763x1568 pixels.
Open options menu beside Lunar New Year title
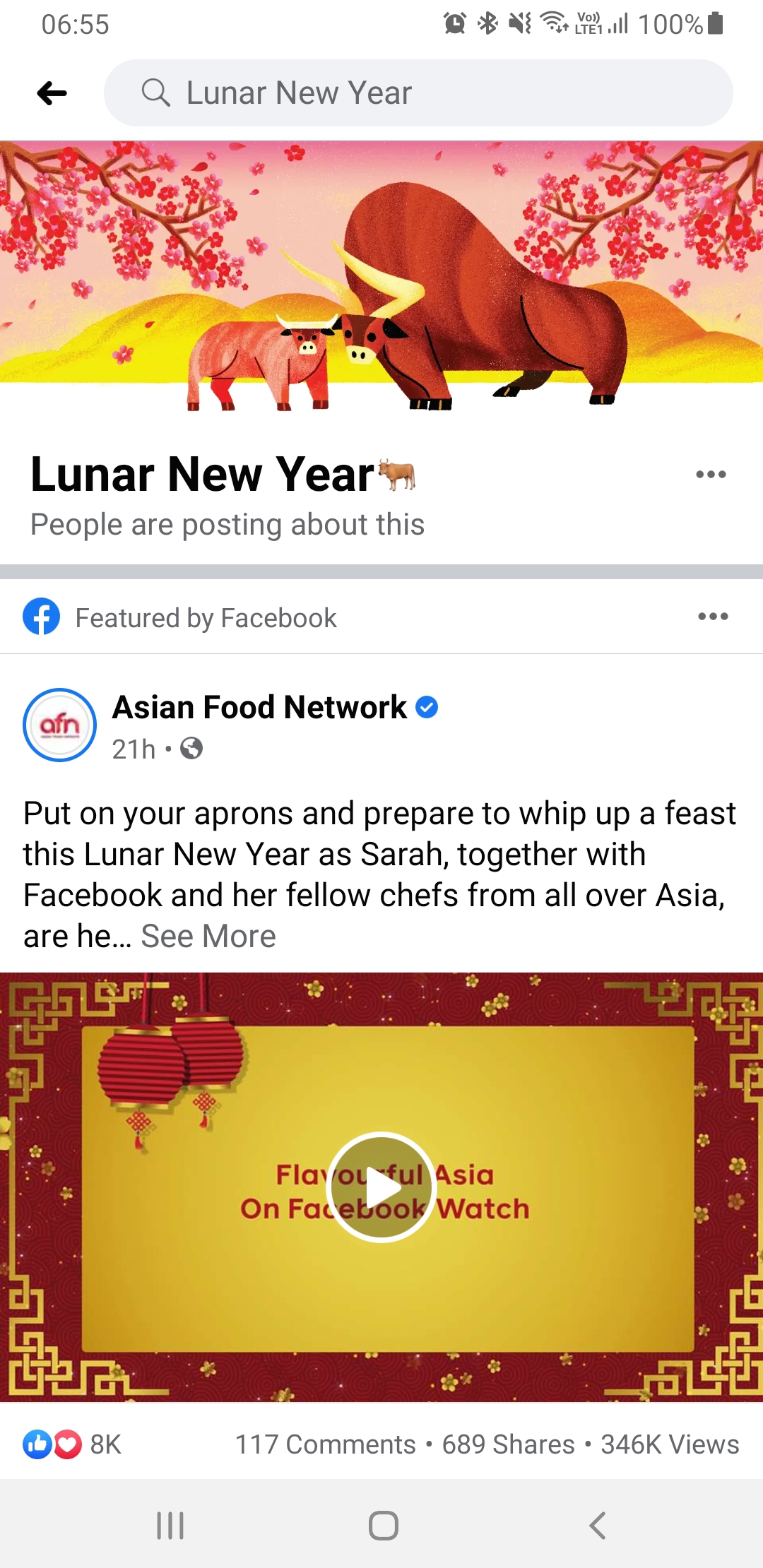[x=710, y=474]
